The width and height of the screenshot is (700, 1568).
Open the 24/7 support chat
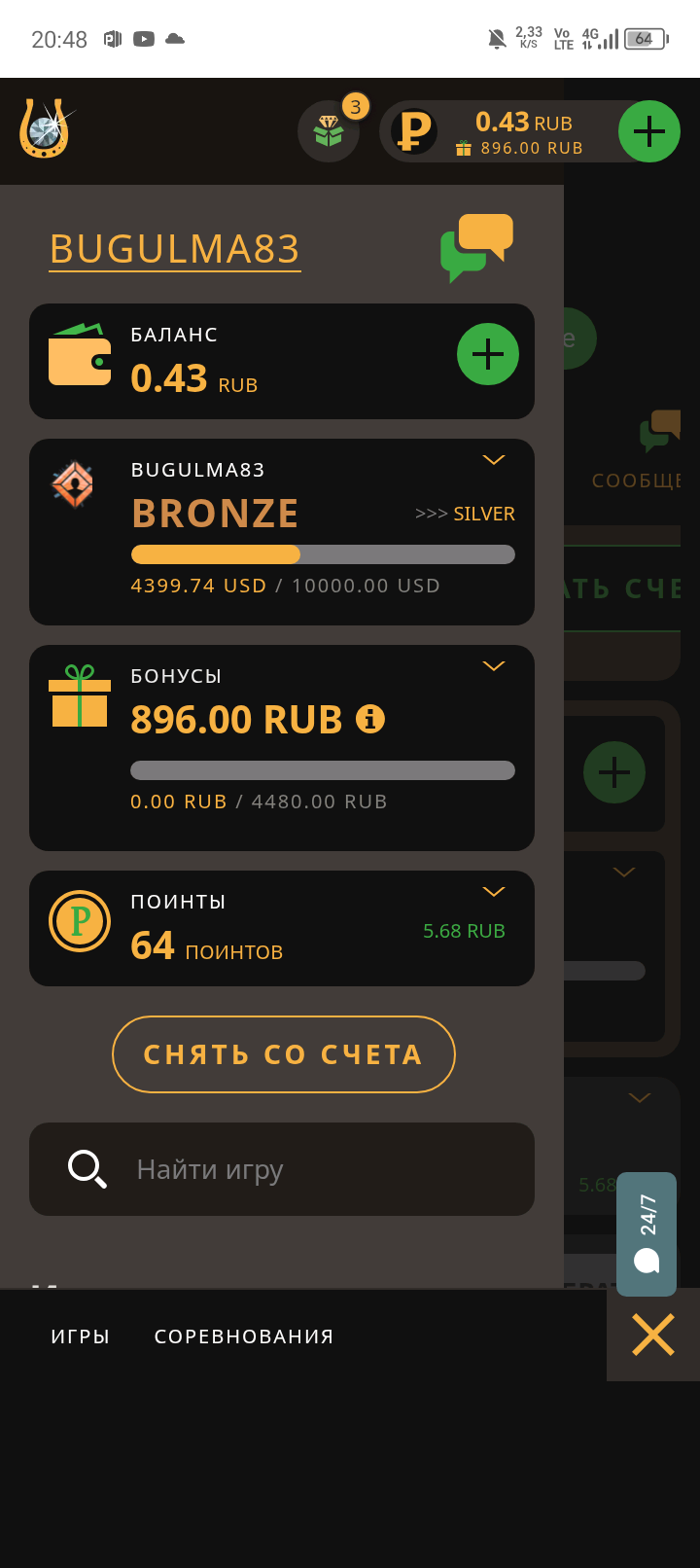(647, 1233)
